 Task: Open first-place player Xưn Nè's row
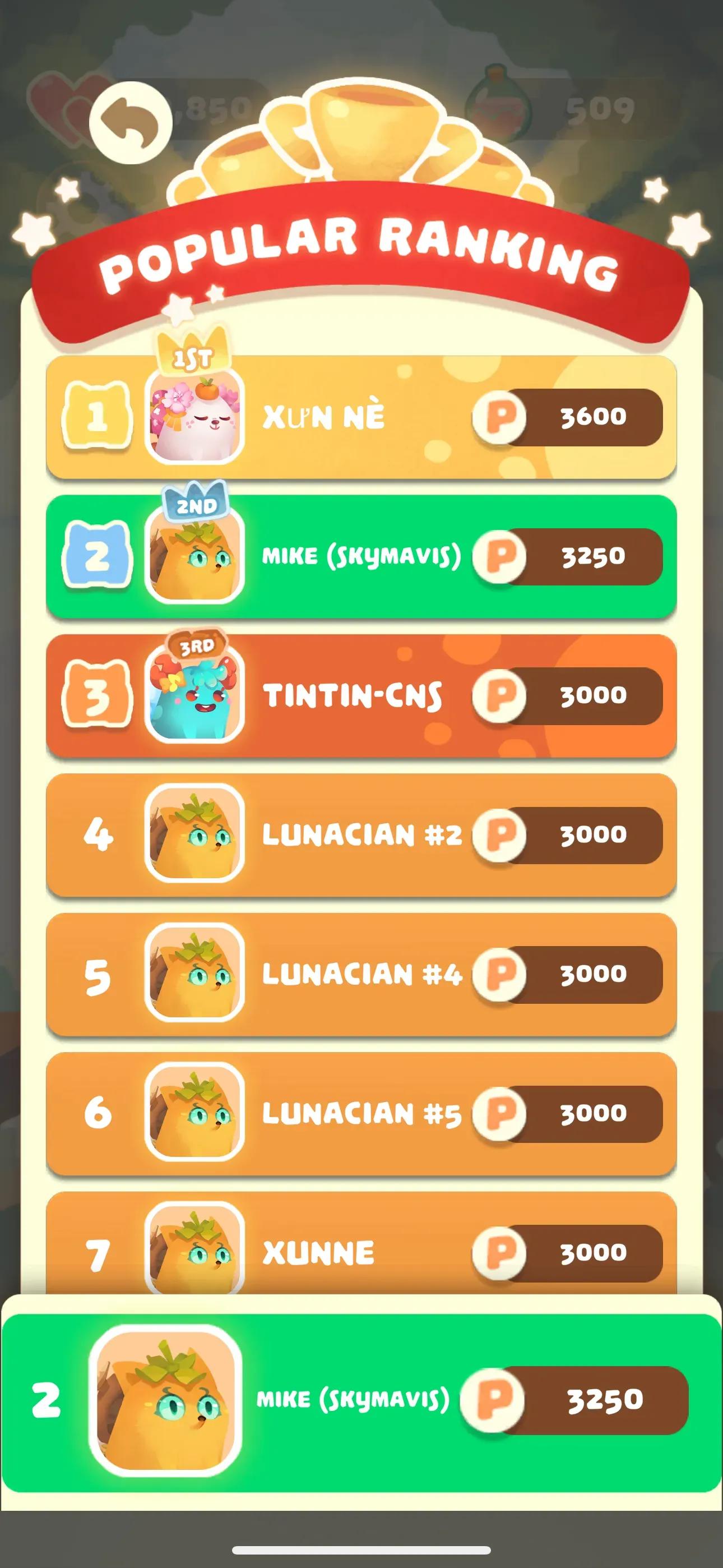[x=361, y=417]
